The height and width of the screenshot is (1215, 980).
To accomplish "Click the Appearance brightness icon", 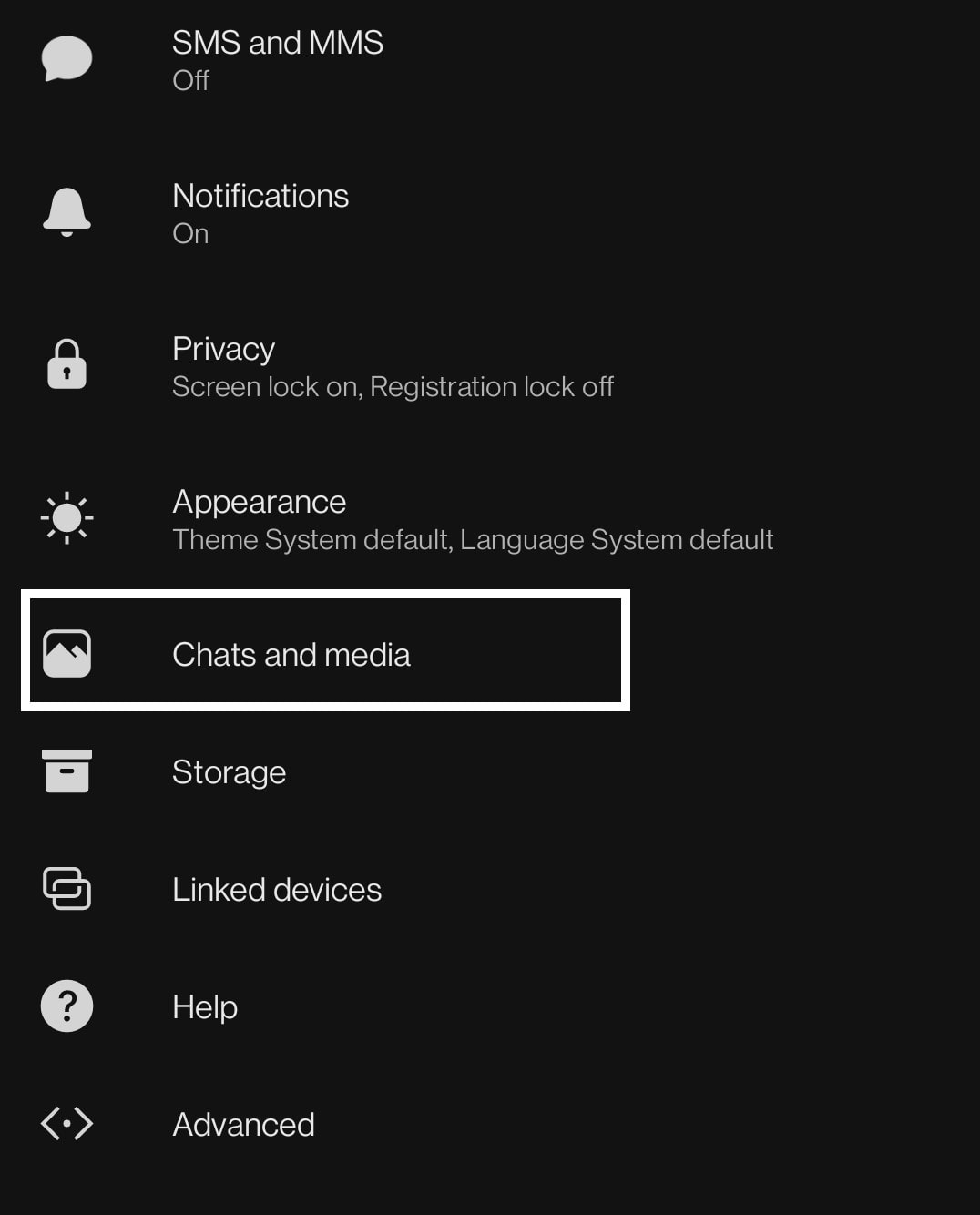I will pyautogui.click(x=66, y=517).
